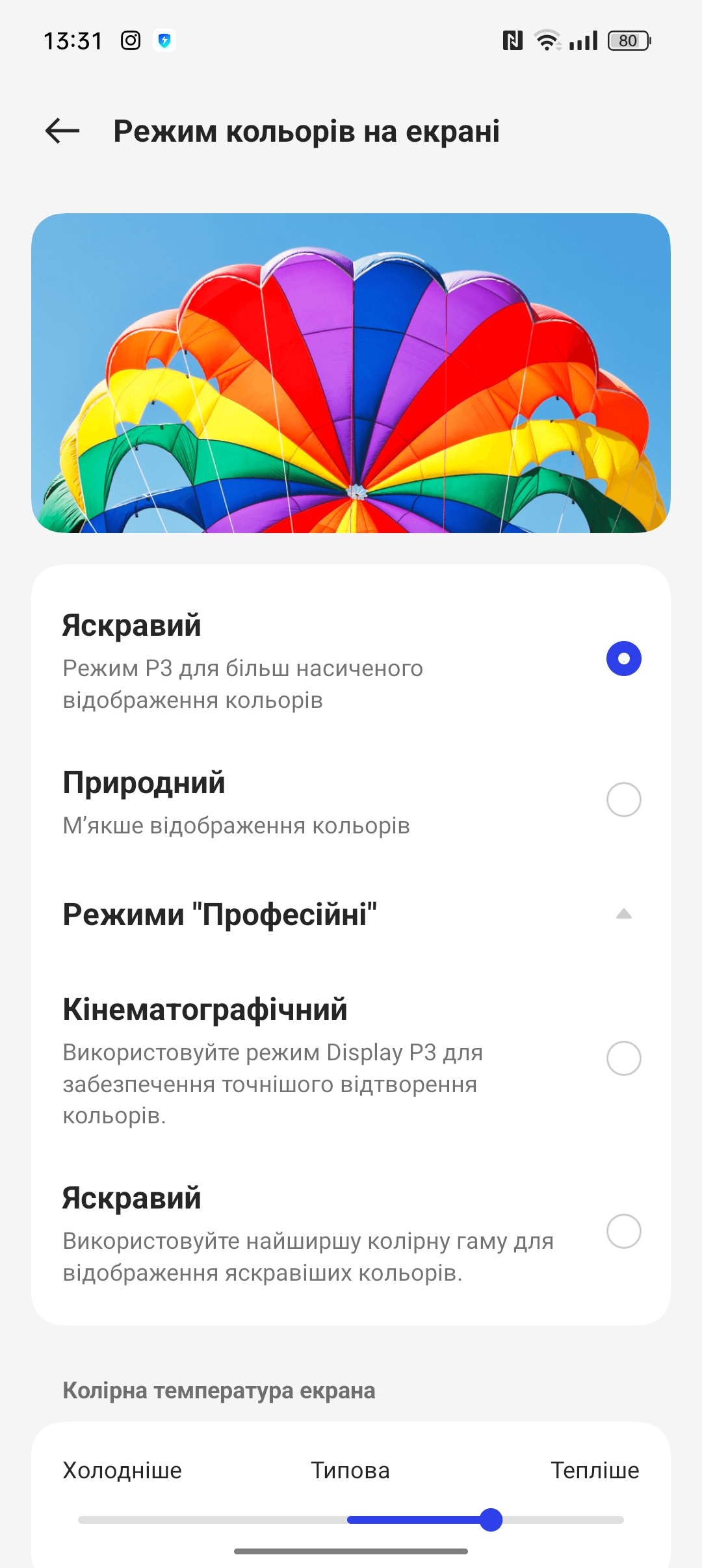Tap the color temperature slider handle
The width and height of the screenshot is (702, 1568).
[x=491, y=1520]
